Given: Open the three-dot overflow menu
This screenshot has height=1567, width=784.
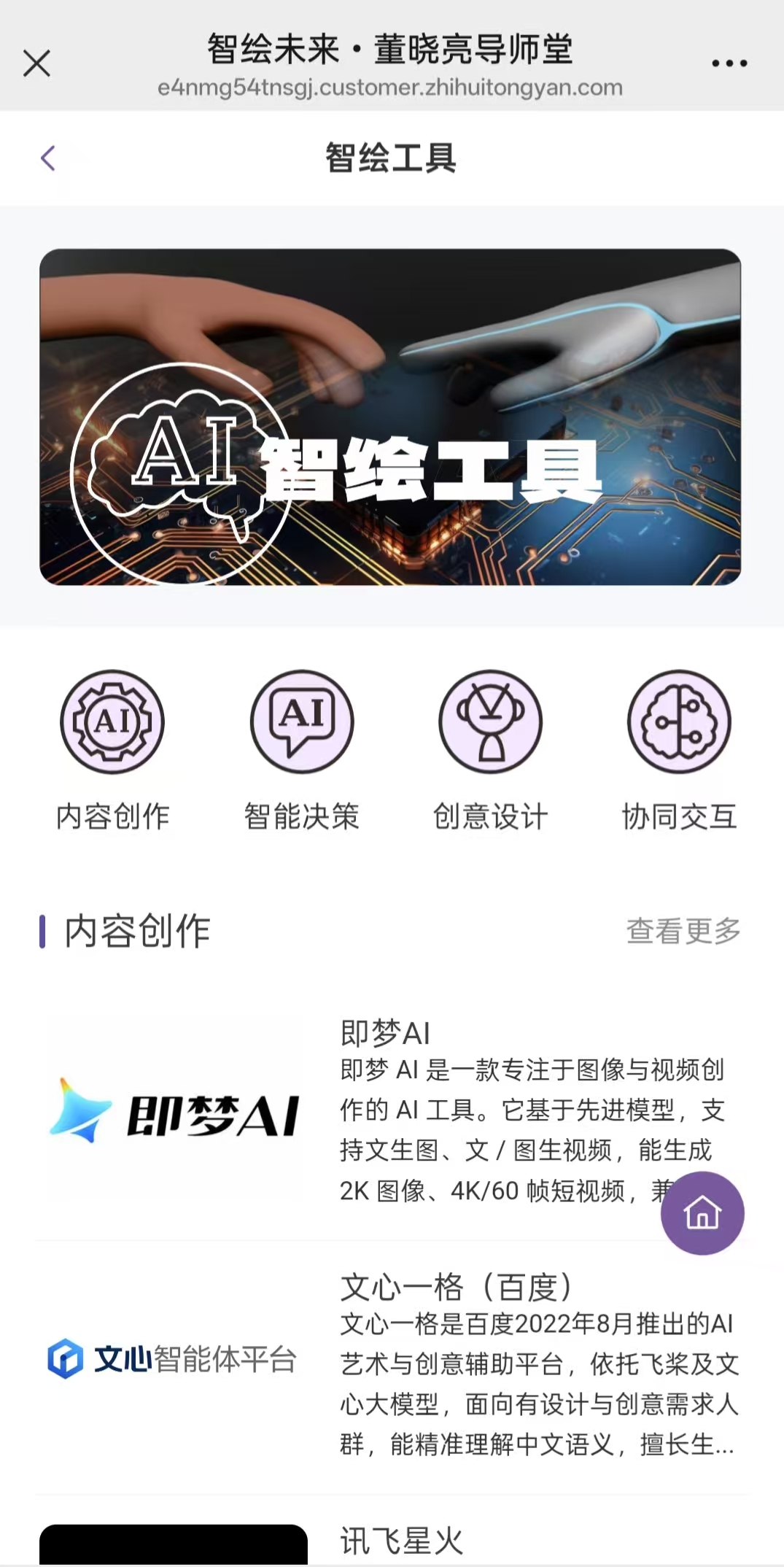Looking at the screenshot, I should 729,63.
